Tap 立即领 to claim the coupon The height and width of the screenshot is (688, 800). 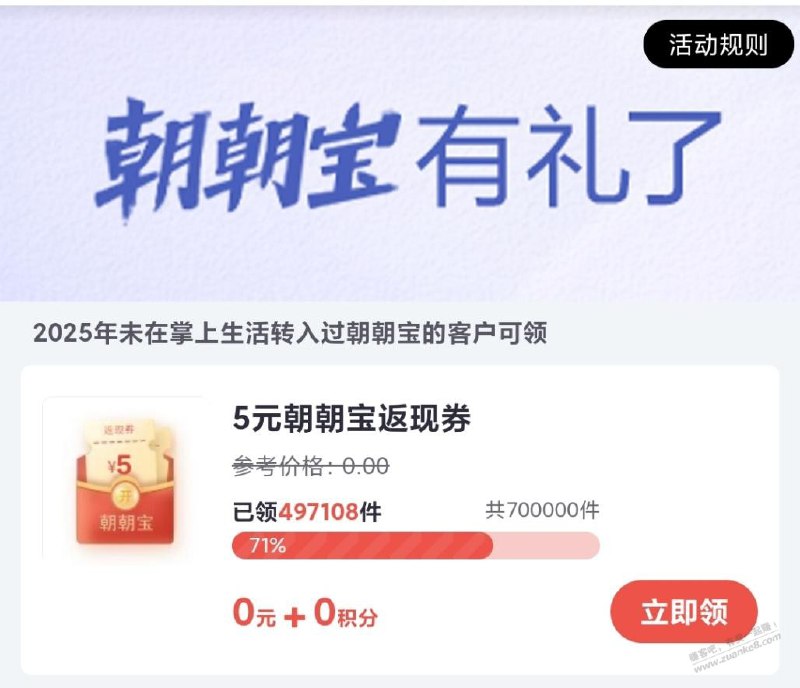click(684, 611)
